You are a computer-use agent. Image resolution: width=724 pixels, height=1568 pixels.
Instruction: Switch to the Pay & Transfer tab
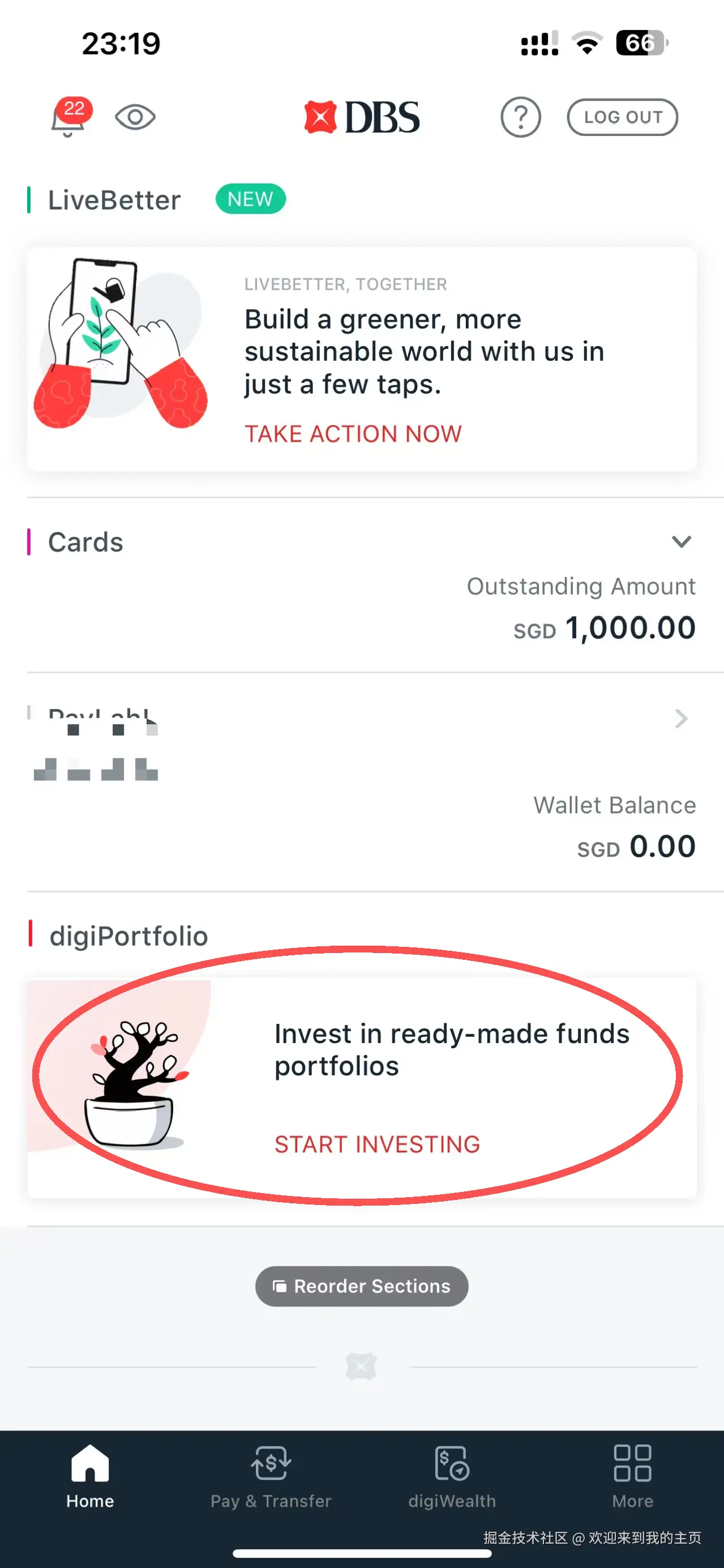(x=271, y=1476)
